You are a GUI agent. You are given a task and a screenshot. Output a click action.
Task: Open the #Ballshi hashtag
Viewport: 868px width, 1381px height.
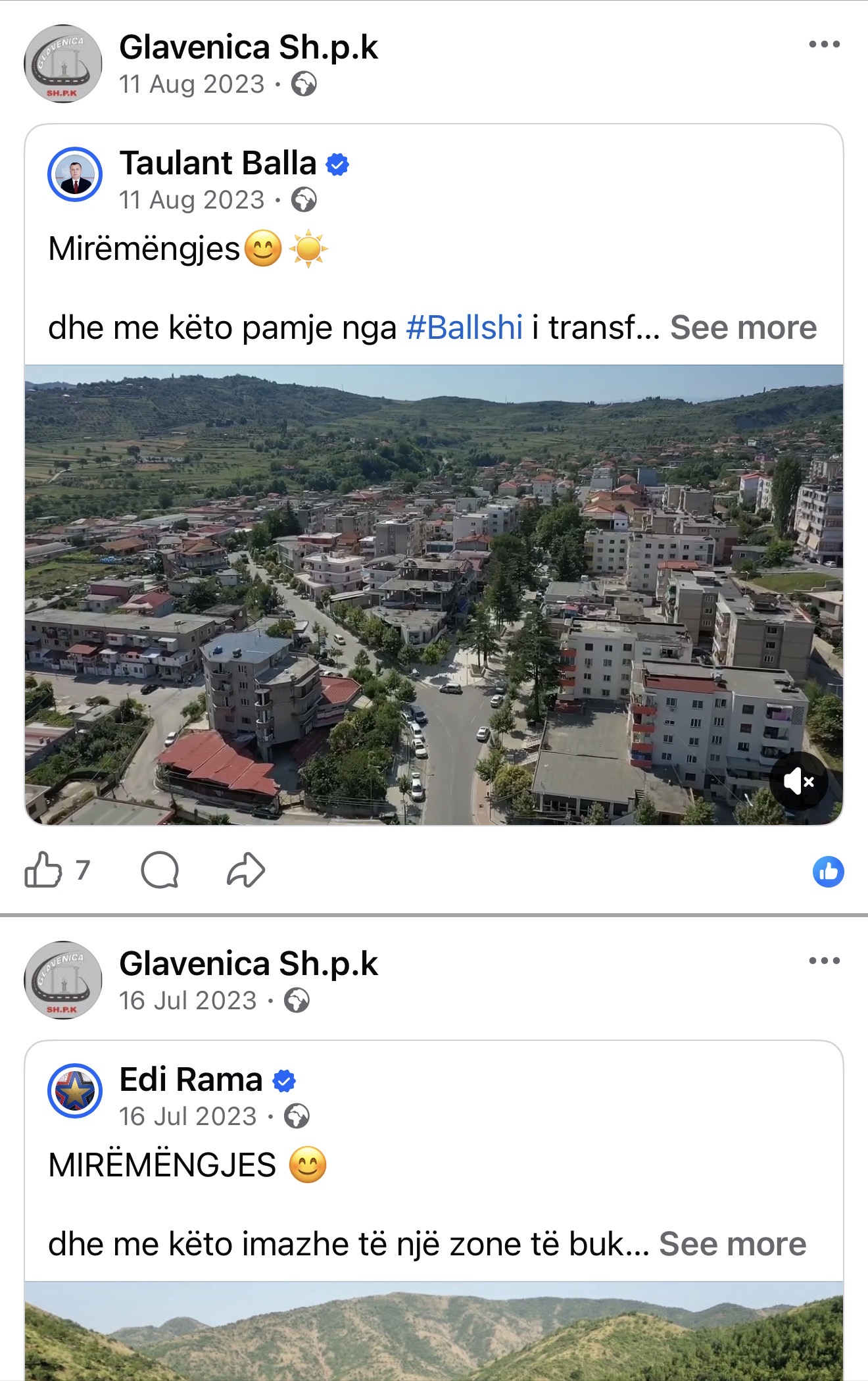click(x=464, y=328)
